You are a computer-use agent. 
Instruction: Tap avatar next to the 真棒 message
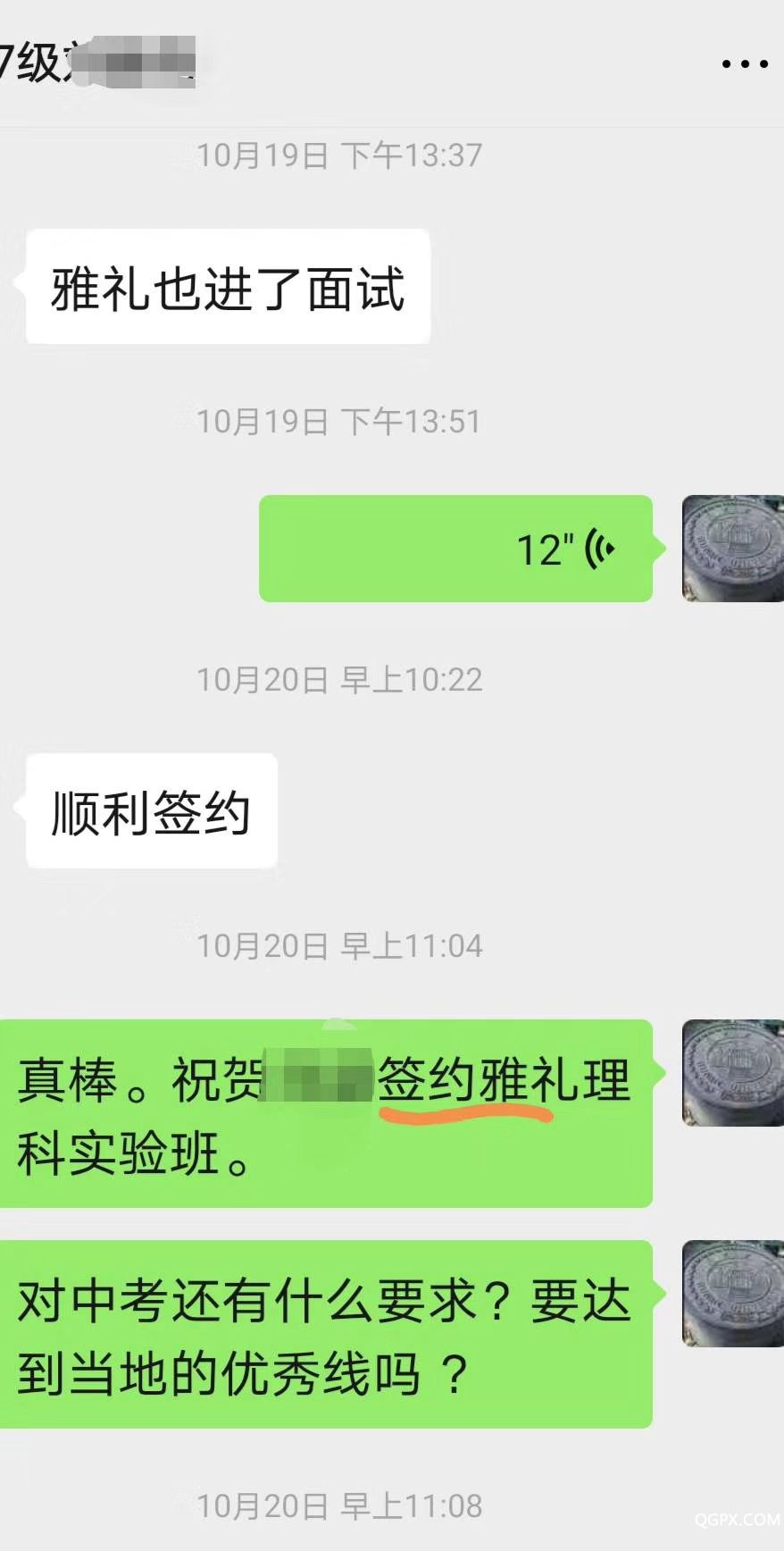tap(733, 1072)
